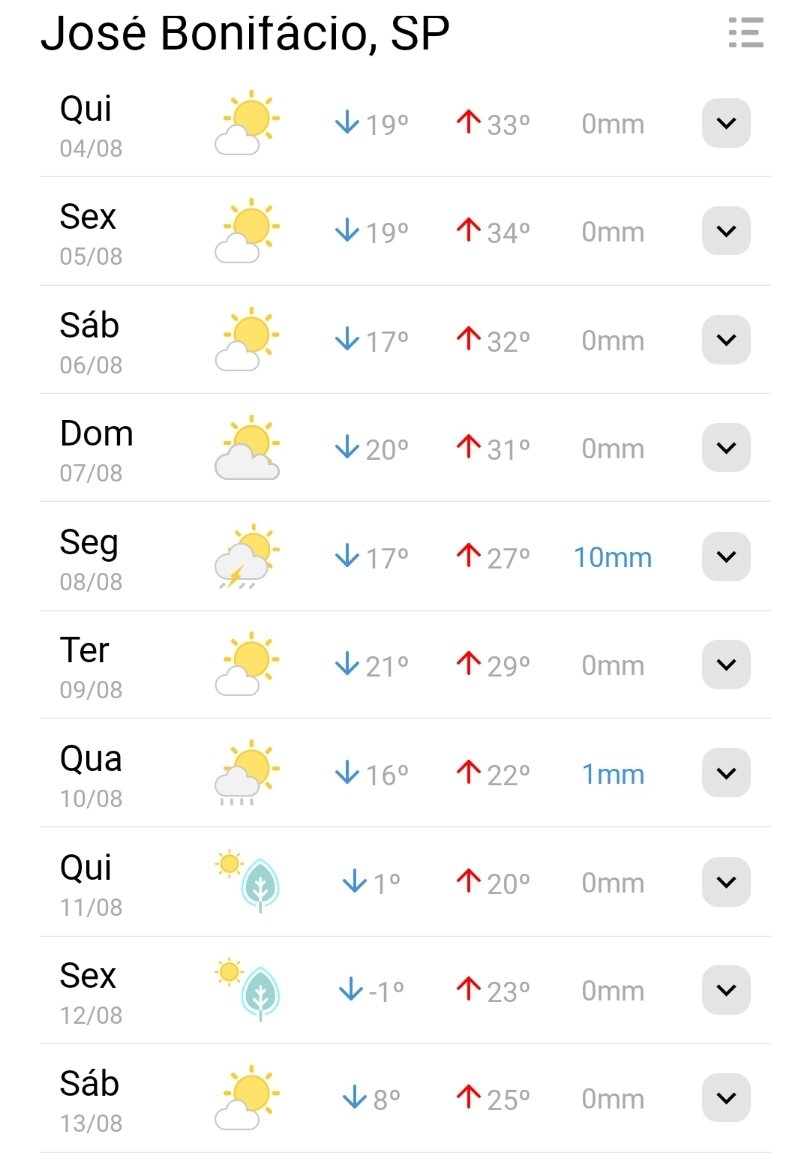Open the list view icon beside José Bonifácio

coord(746,33)
